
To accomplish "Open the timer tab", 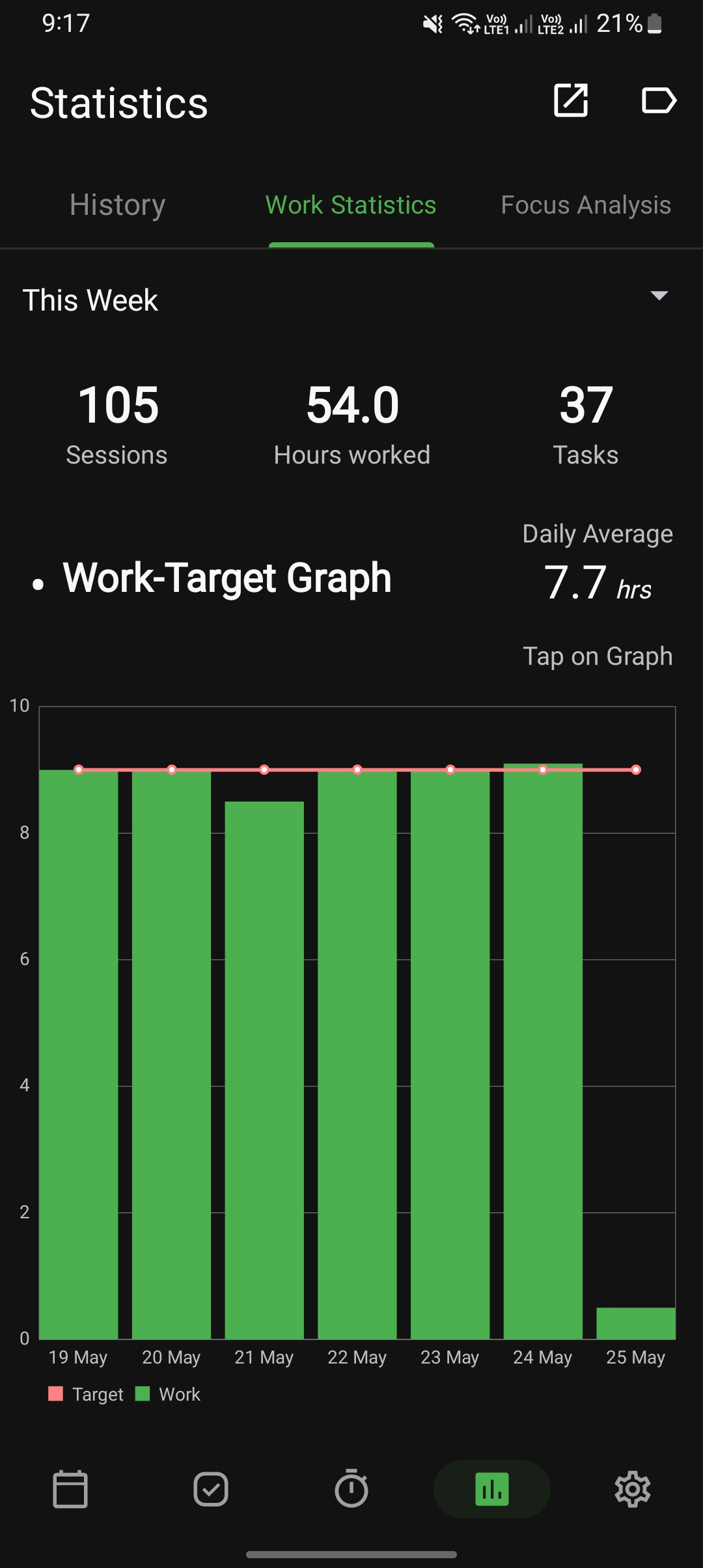I will [x=351, y=1489].
